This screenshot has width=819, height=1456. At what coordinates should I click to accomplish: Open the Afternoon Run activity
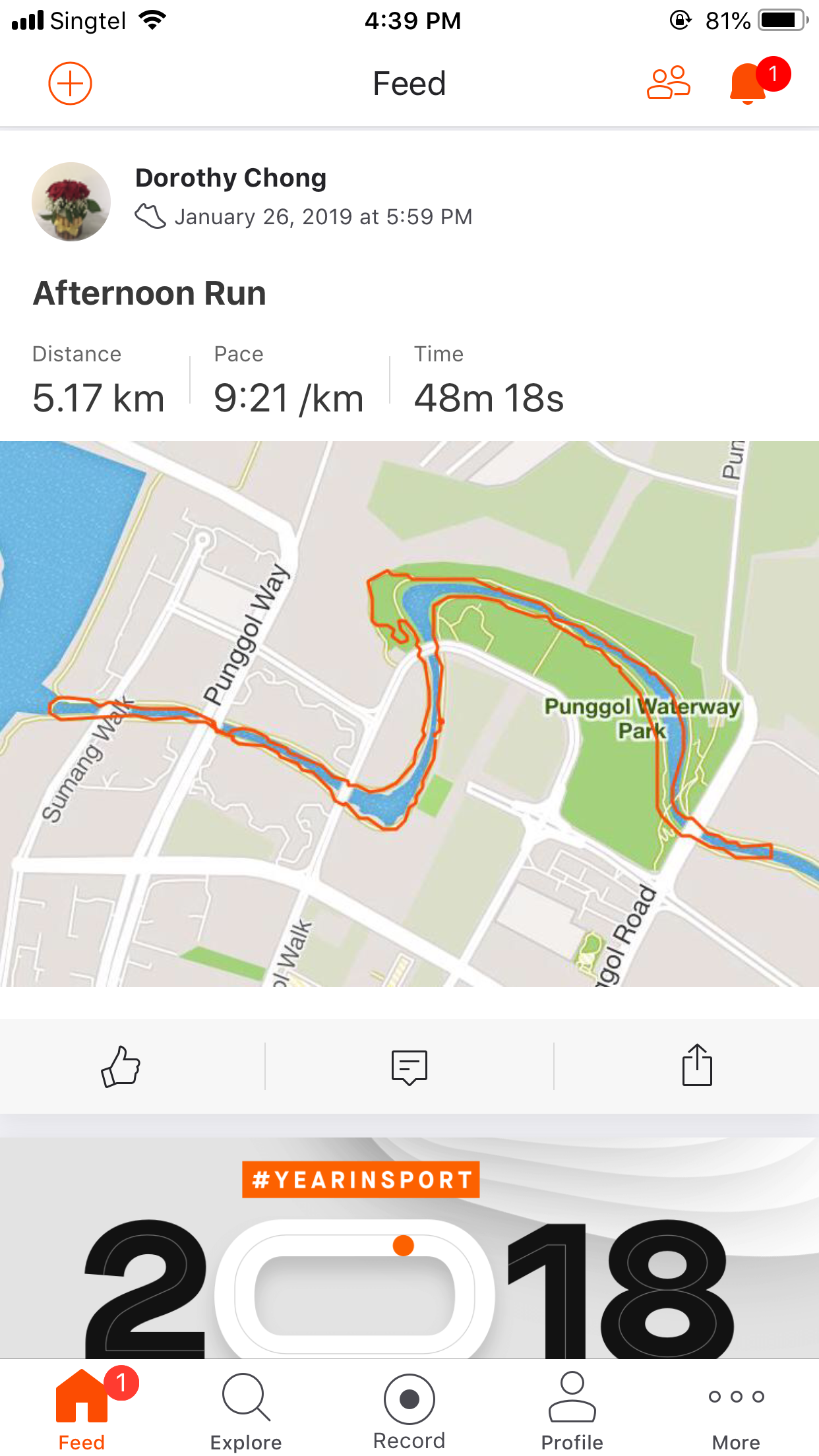pyautogui.click(x=150, y=293)
